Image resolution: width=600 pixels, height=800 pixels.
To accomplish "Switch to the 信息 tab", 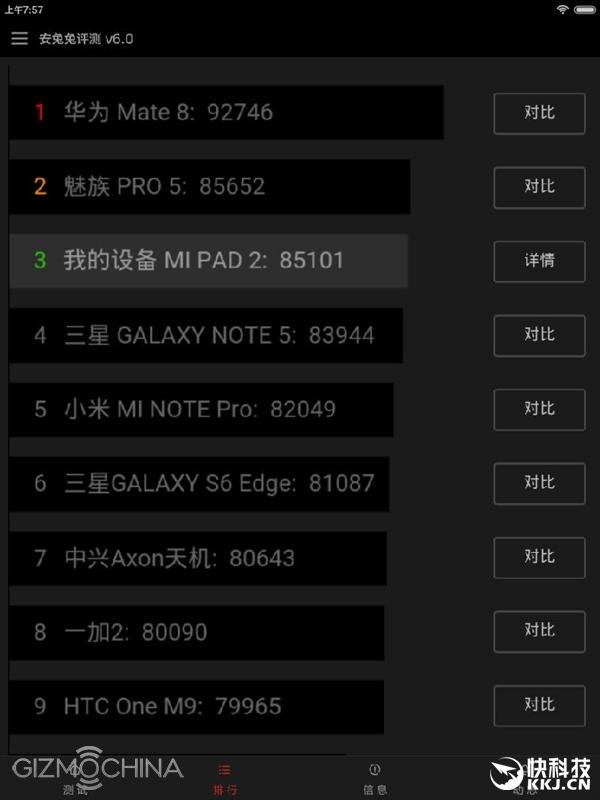I will [x=374, y=779].
